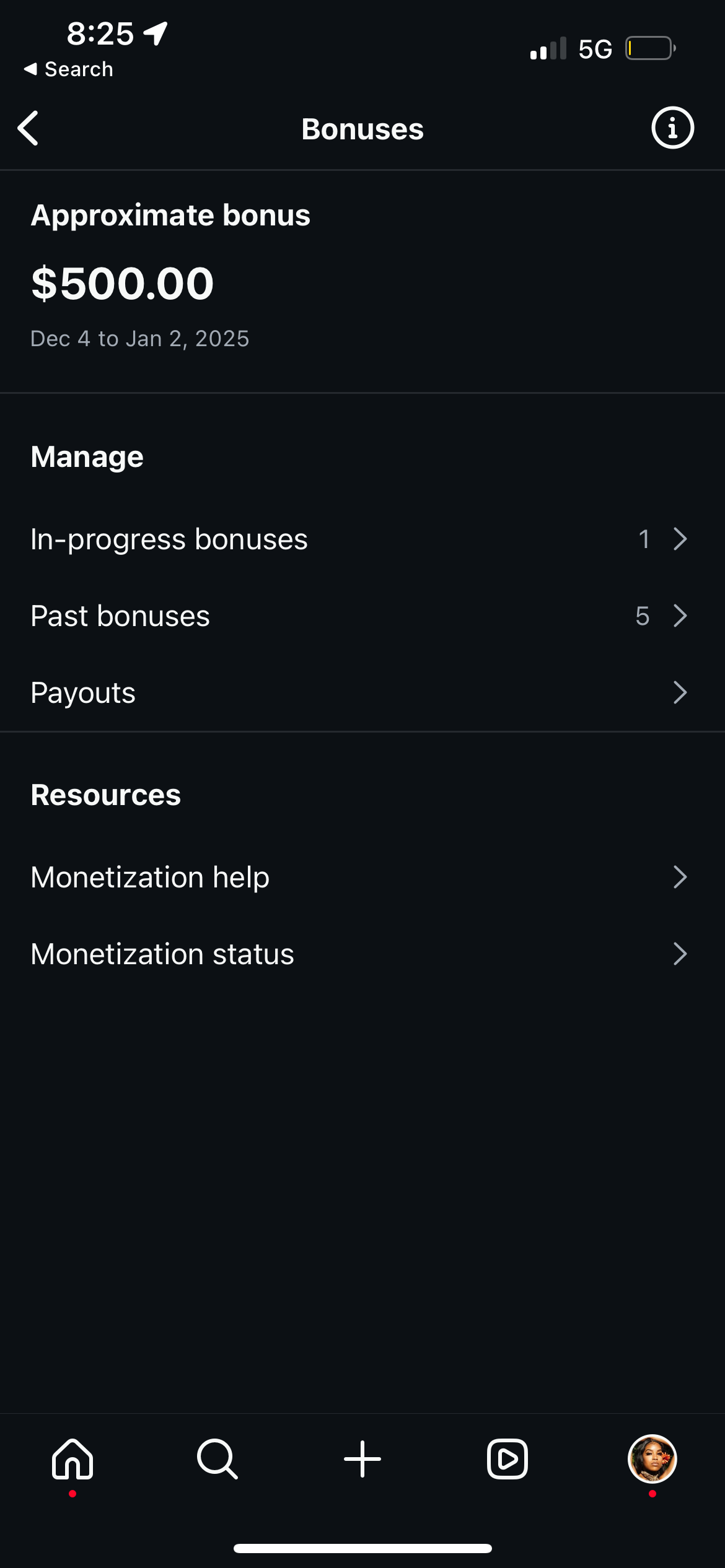This screenshot has height=1568, width=725.
Task: Check Monetization status
Action: click(x=362, y=954)
